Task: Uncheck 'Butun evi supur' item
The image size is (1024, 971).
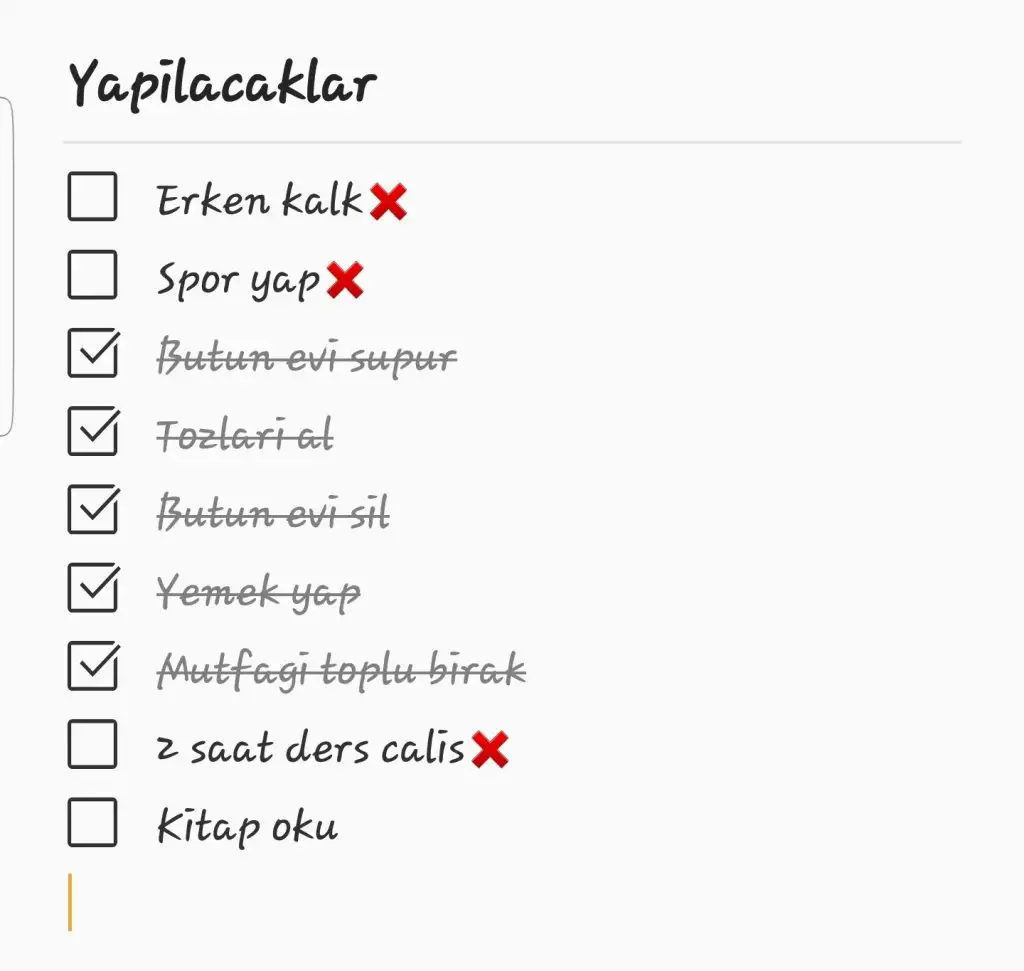Action: 92,354
